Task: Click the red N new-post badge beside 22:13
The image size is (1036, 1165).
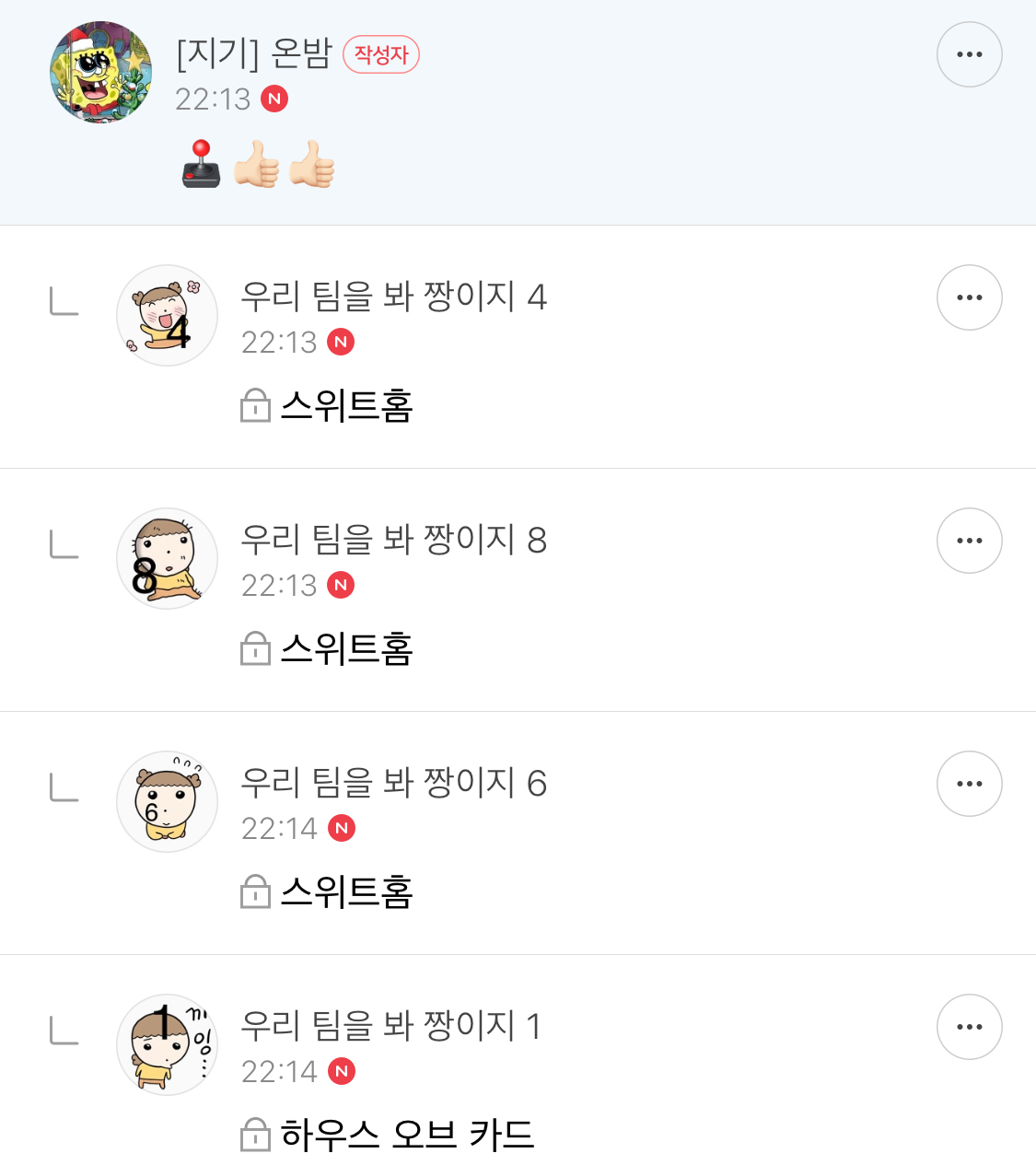Action: 274,99
